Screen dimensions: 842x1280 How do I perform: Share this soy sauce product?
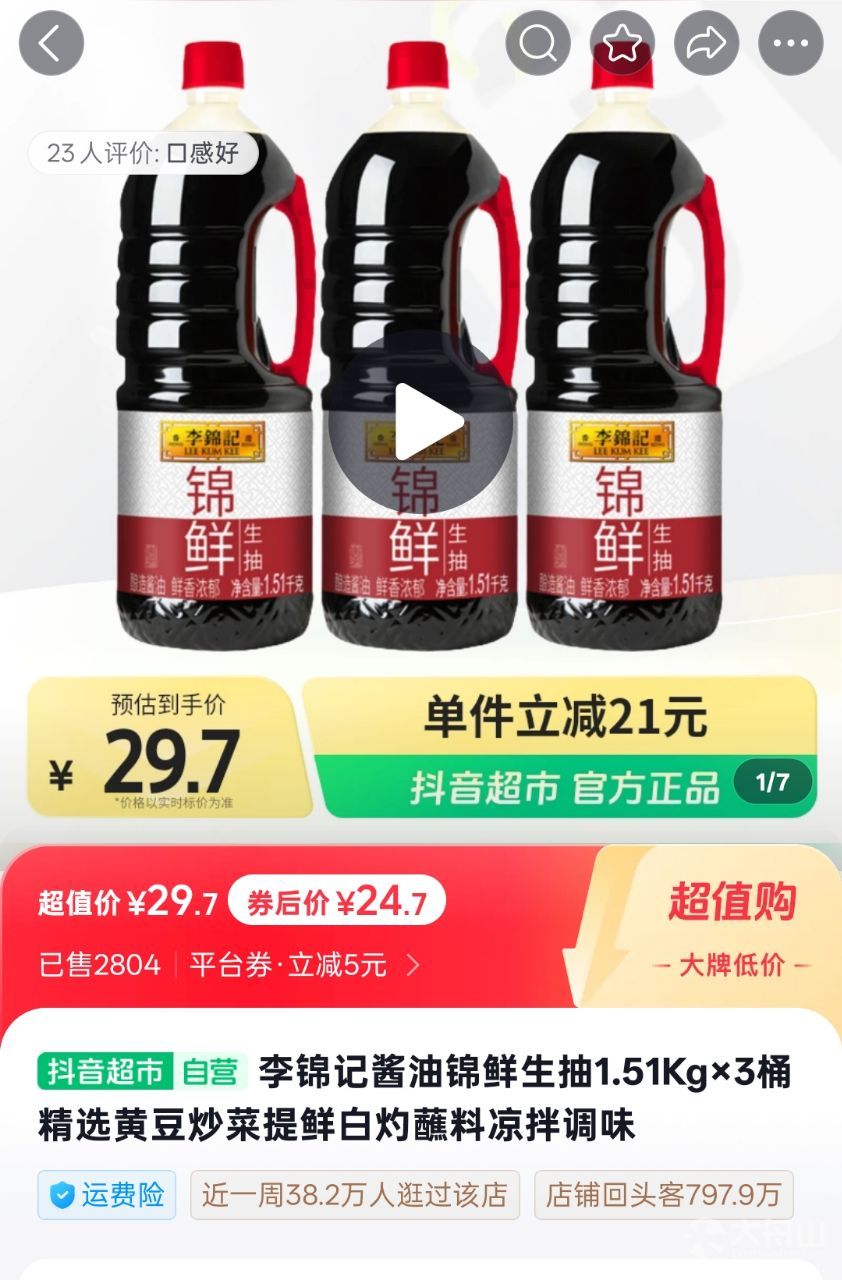(x=706, y=43)
